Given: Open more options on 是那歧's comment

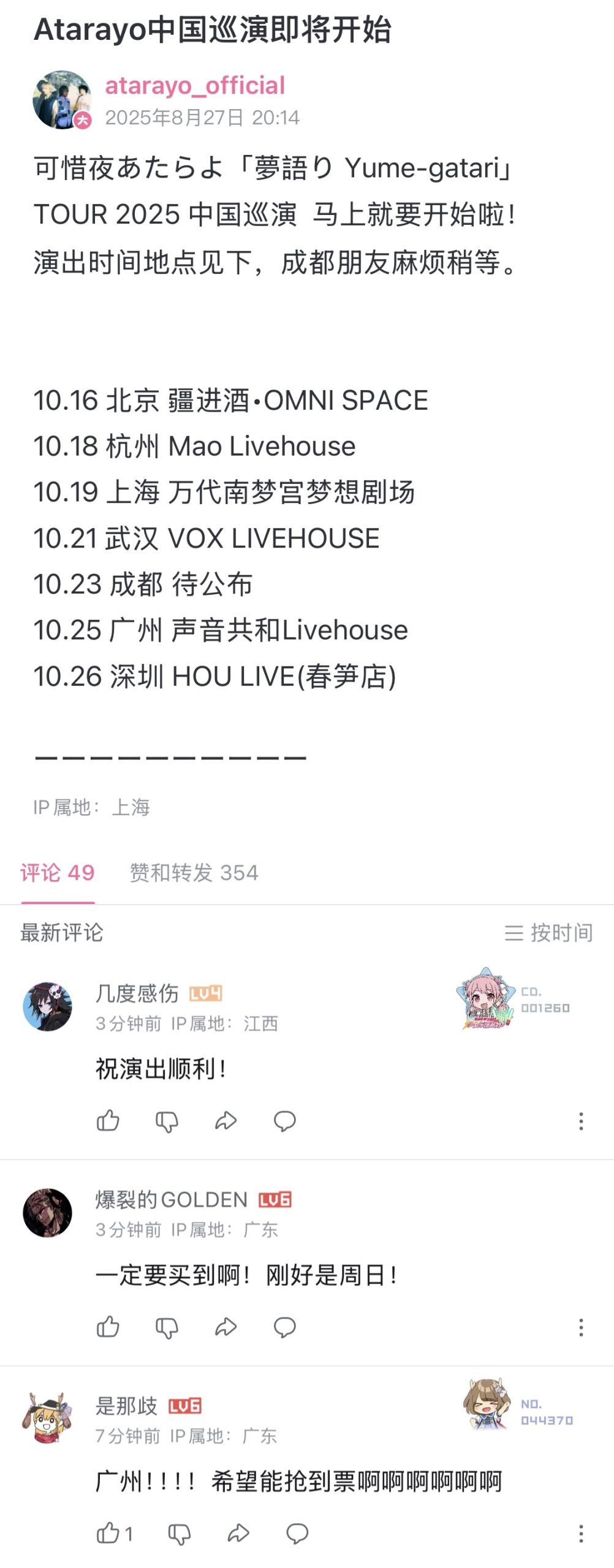Looking at the screenshot, I should pos(580,1534).
